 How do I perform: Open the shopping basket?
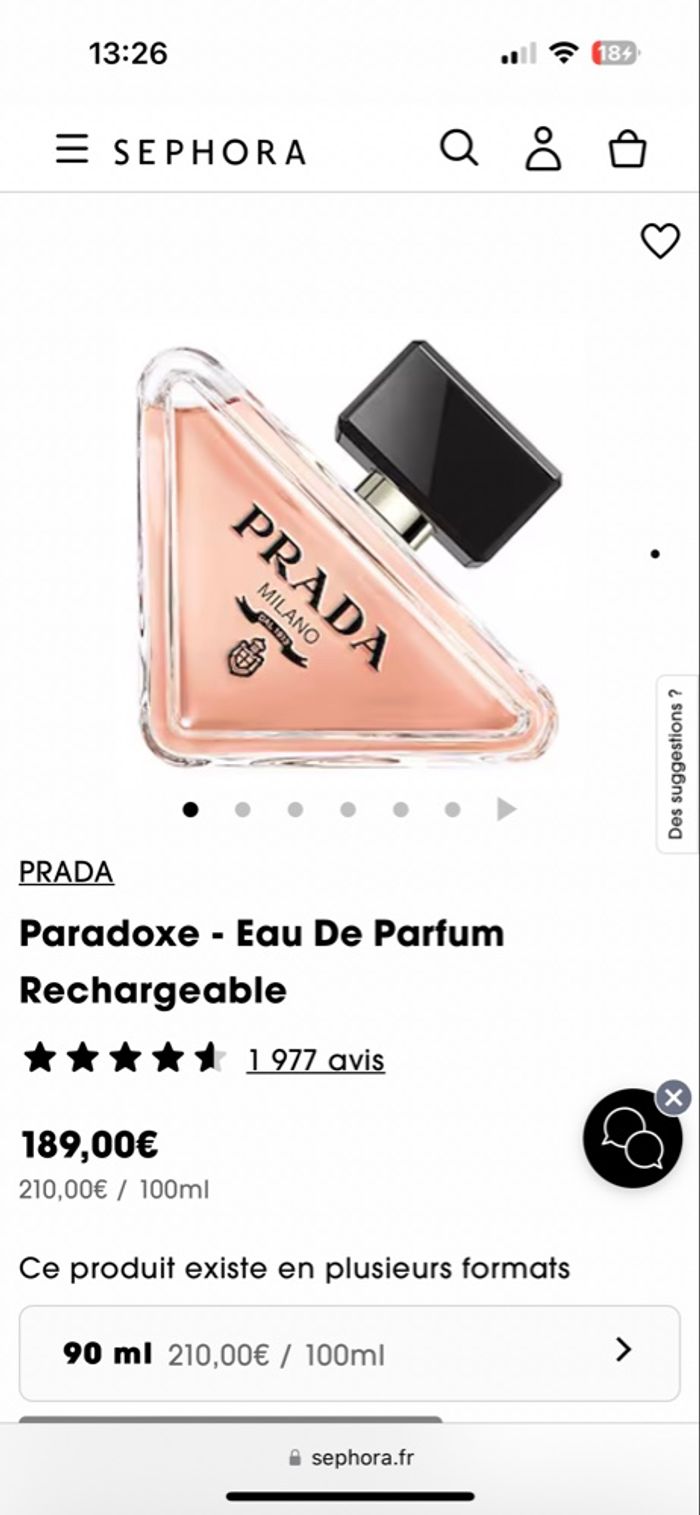tap(628, 150)
